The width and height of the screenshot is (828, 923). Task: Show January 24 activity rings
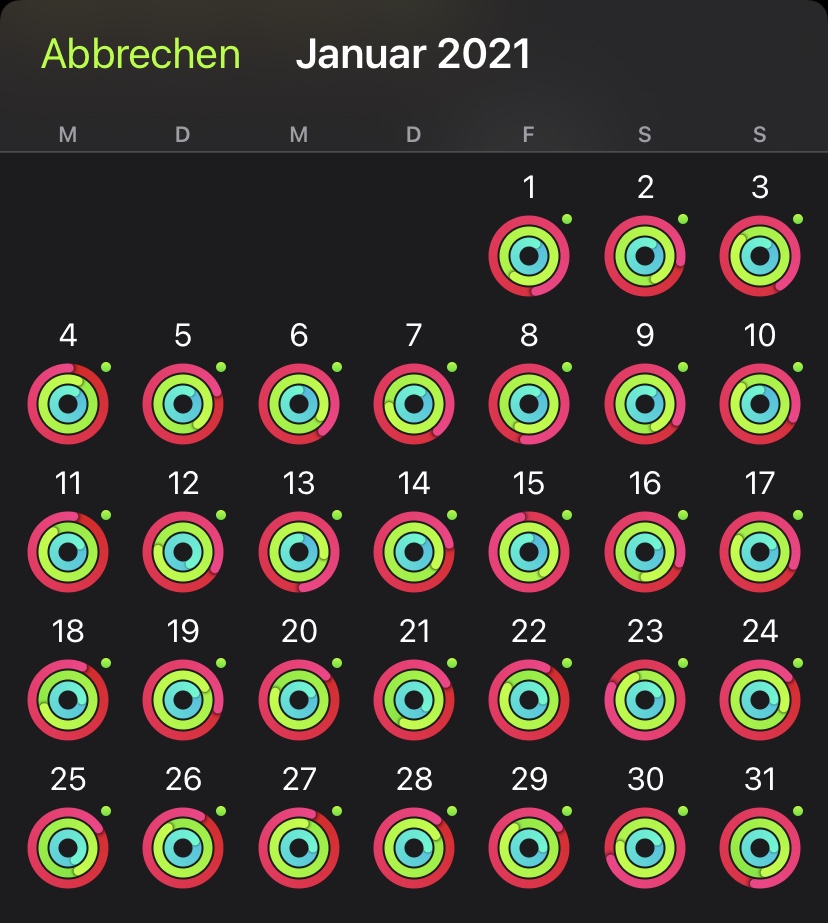[760, 700]
